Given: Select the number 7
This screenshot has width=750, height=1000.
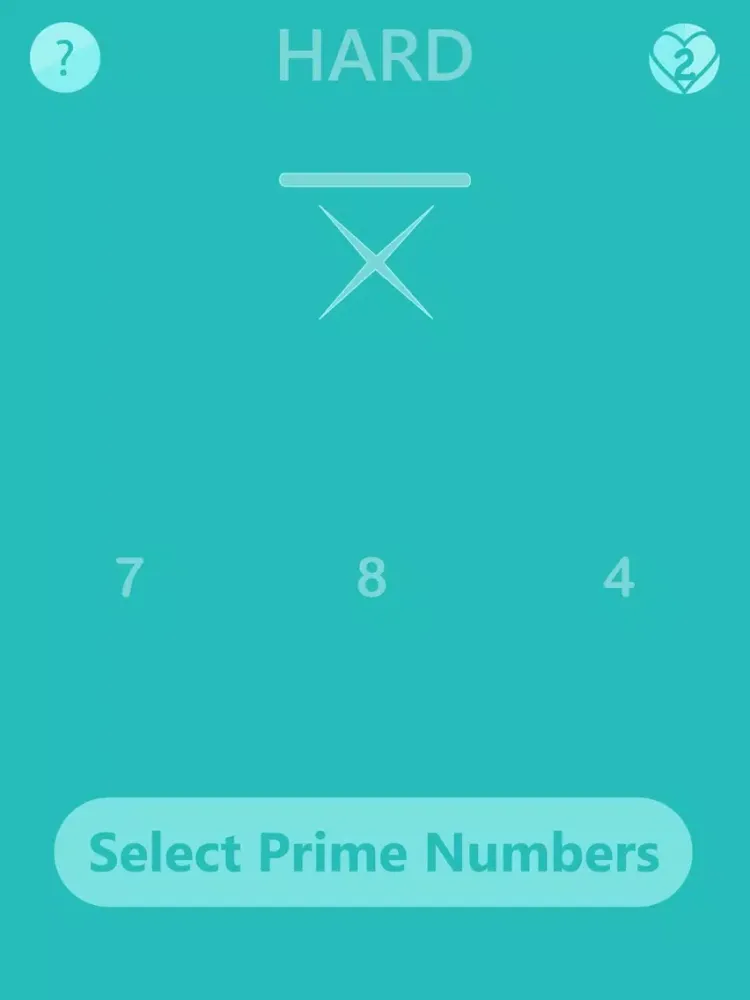Looking at the screenshot, I should [129, 578].
